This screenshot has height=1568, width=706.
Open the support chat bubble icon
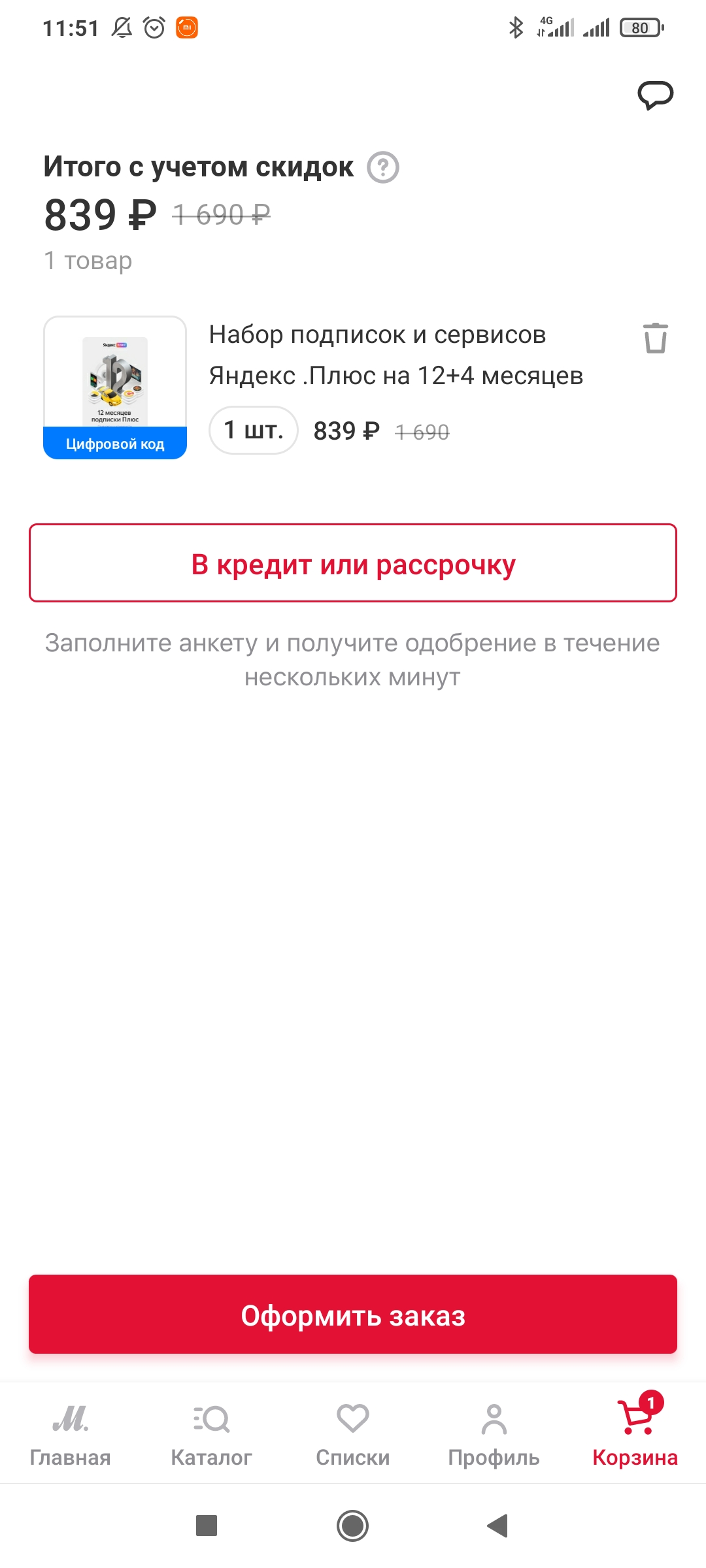coord(655,95)
